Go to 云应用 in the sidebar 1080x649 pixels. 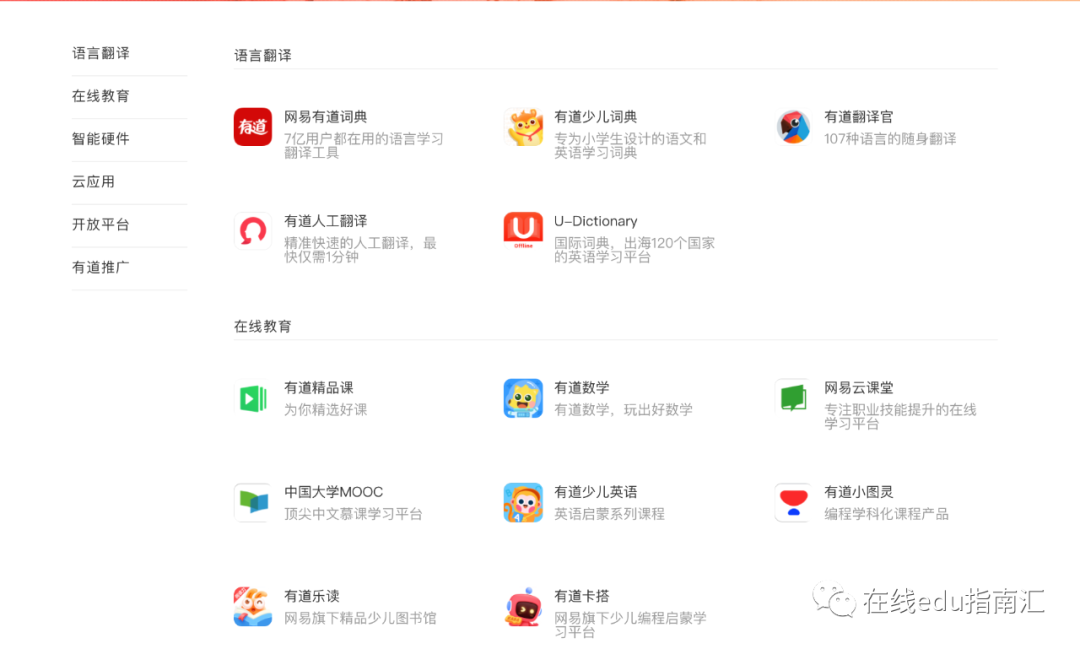[94, 181]
